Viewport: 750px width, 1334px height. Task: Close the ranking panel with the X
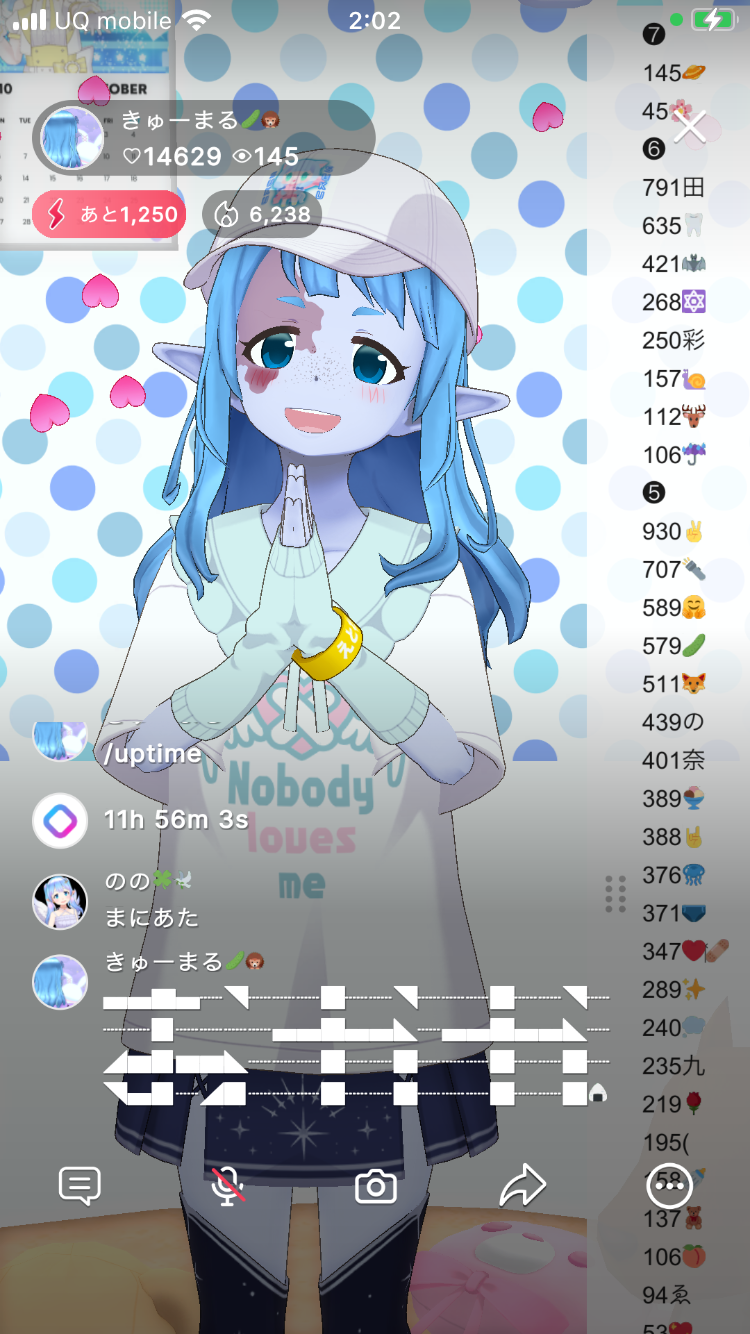689,128
